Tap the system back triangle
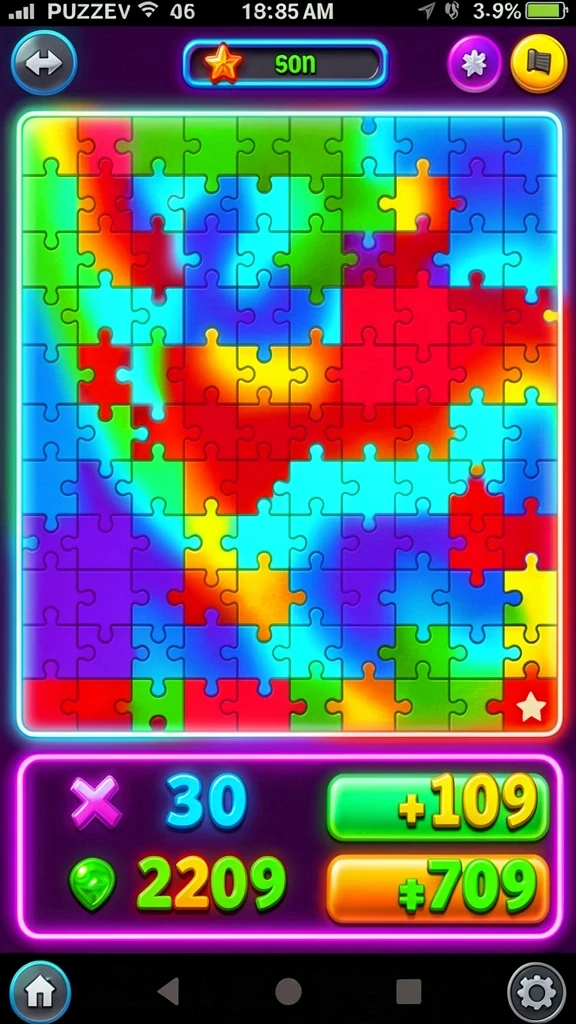This screenshot has height=1024, width=576. (169, 991)
